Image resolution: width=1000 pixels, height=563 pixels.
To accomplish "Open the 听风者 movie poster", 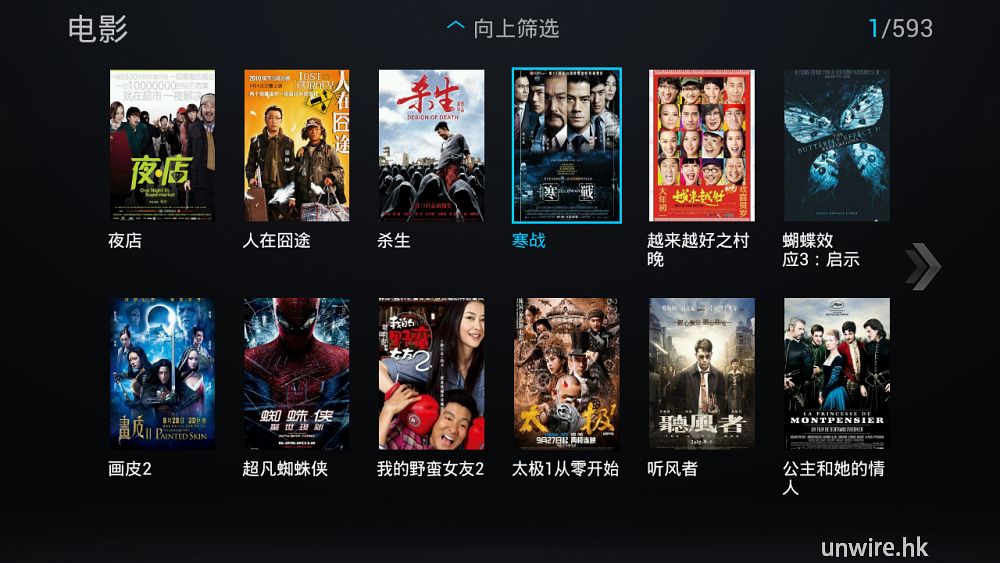I will click(702, 374).
